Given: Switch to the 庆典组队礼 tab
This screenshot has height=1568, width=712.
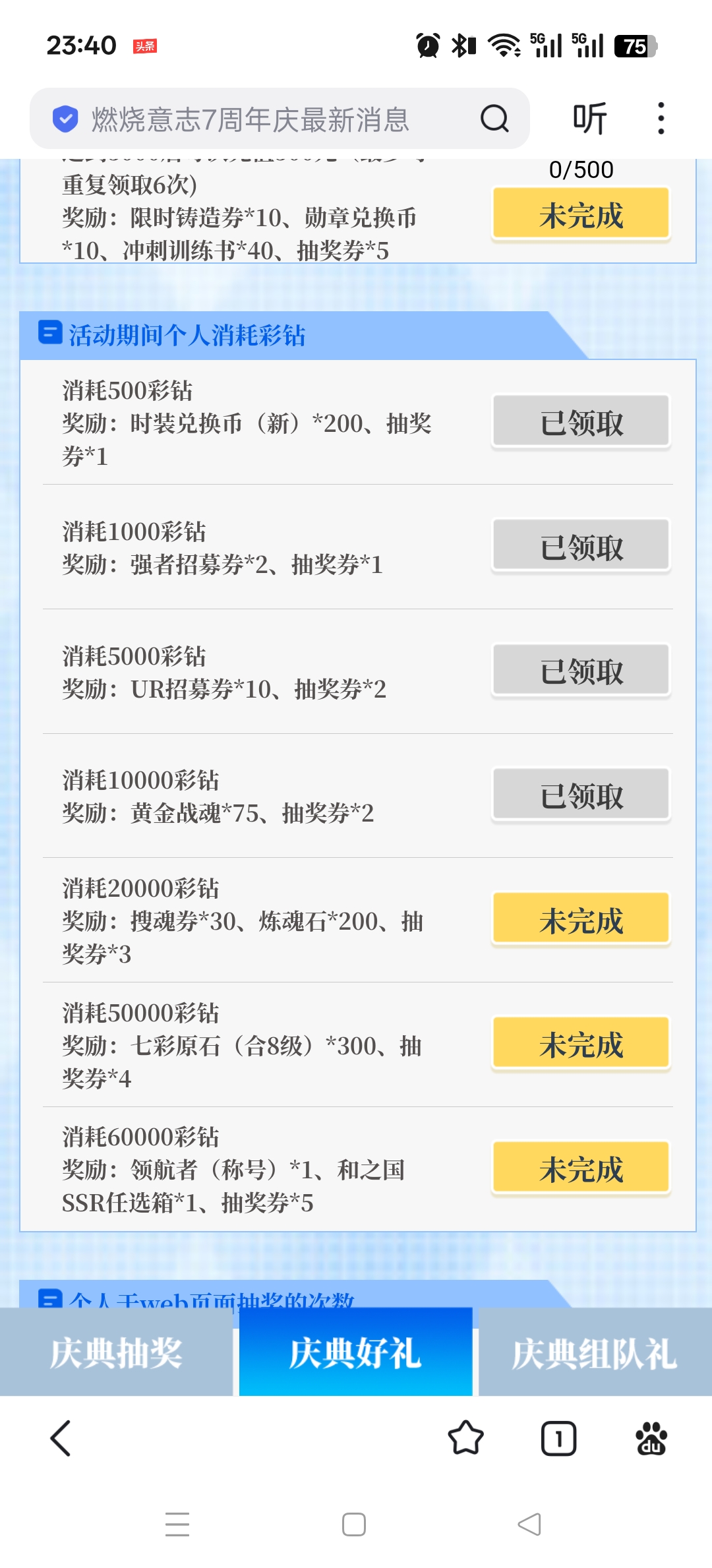Looking at the screenshot, I should [595, 1353].
